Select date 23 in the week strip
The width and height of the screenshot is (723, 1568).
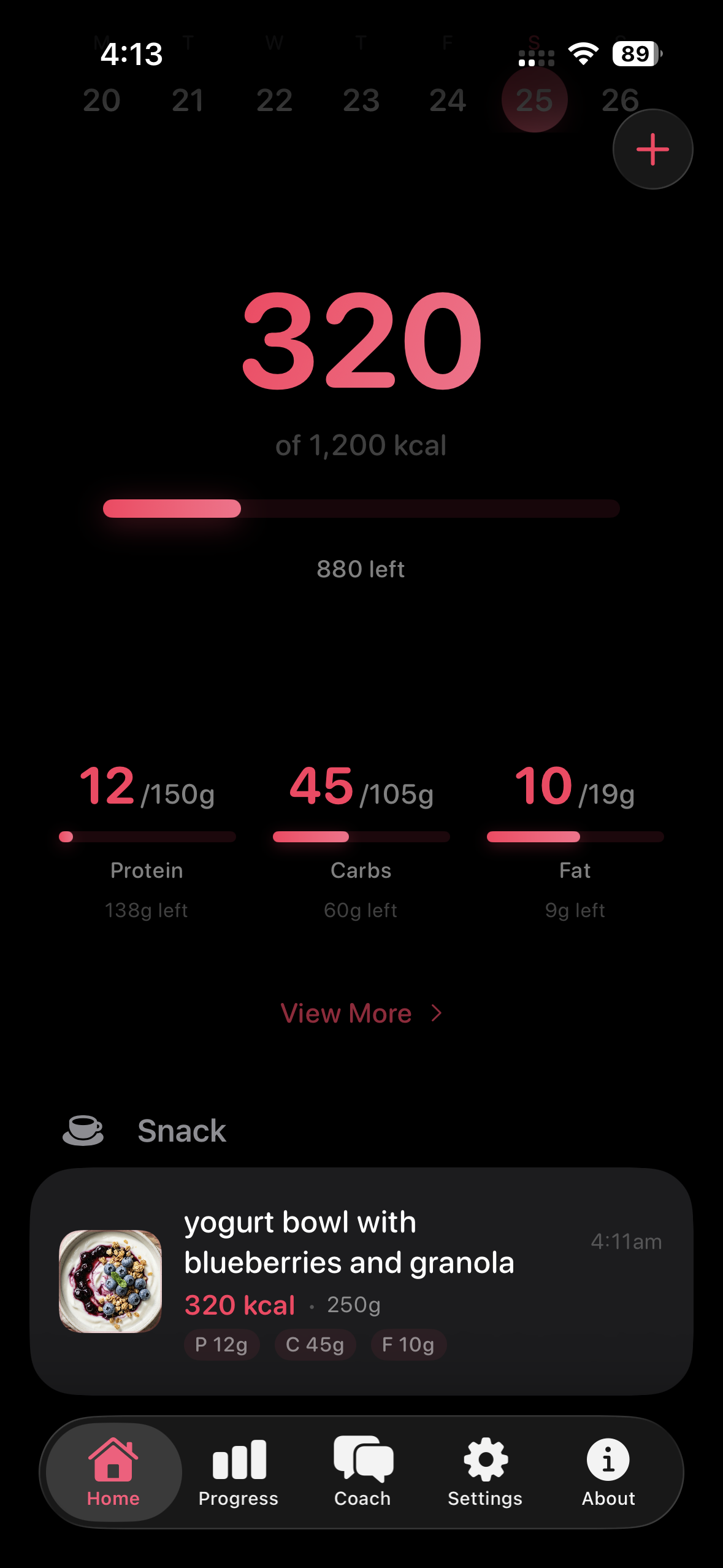point(361,100)
